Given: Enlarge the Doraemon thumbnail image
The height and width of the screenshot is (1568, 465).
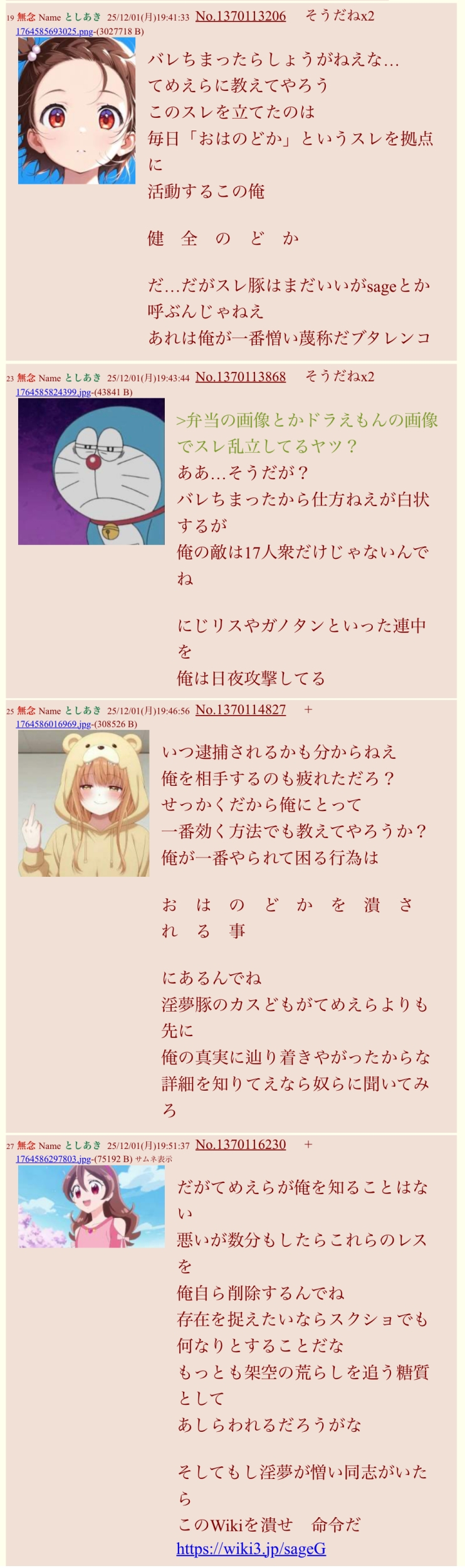Looking at the screenshot, I should 91,471.
